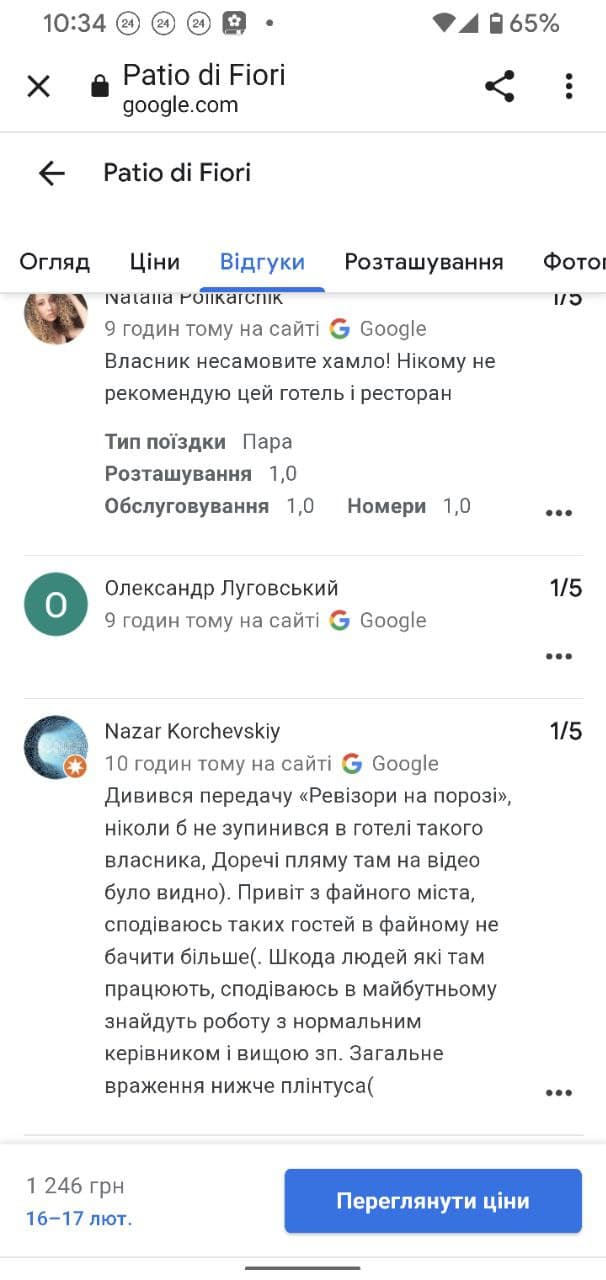Open more options for Natalia's review
This screenshot has width=606, height=1280.
(558, 513)
